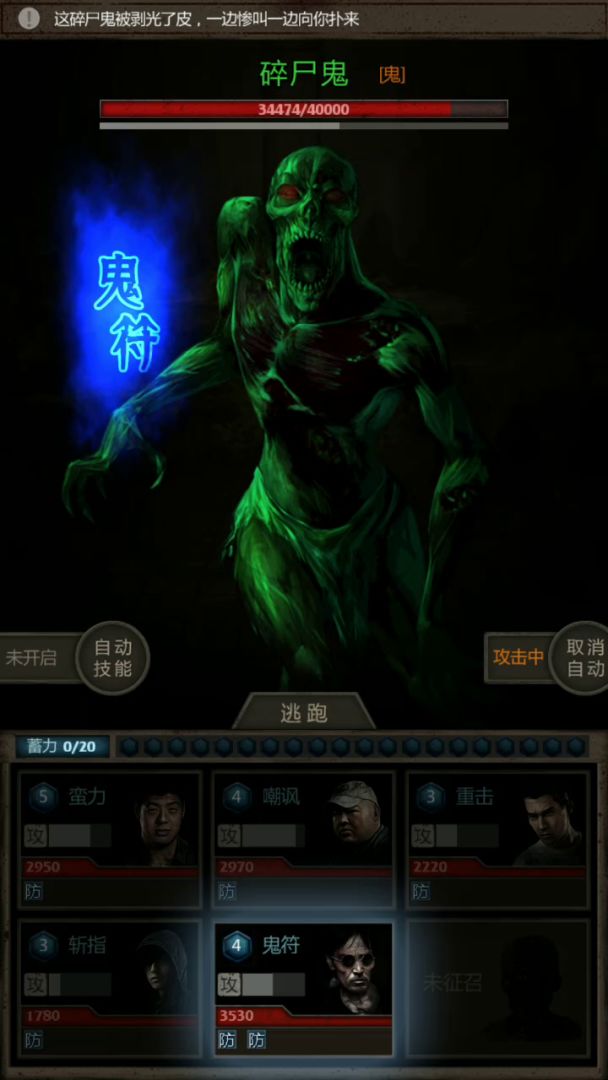The height and width of the screenshot is (1080, 608).
Task: Select the 蛮力 skill character card
Action: coord(110,838)
